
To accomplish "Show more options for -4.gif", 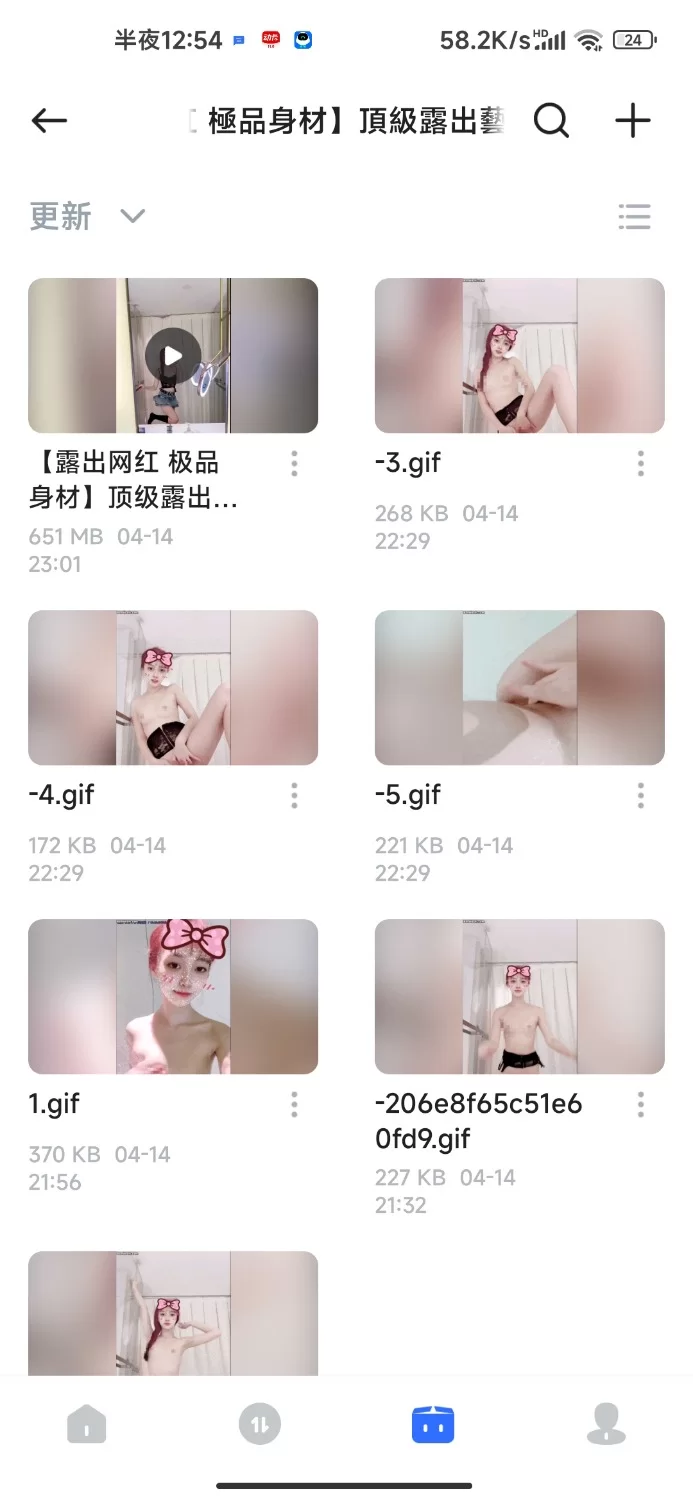I will point(294,795).
